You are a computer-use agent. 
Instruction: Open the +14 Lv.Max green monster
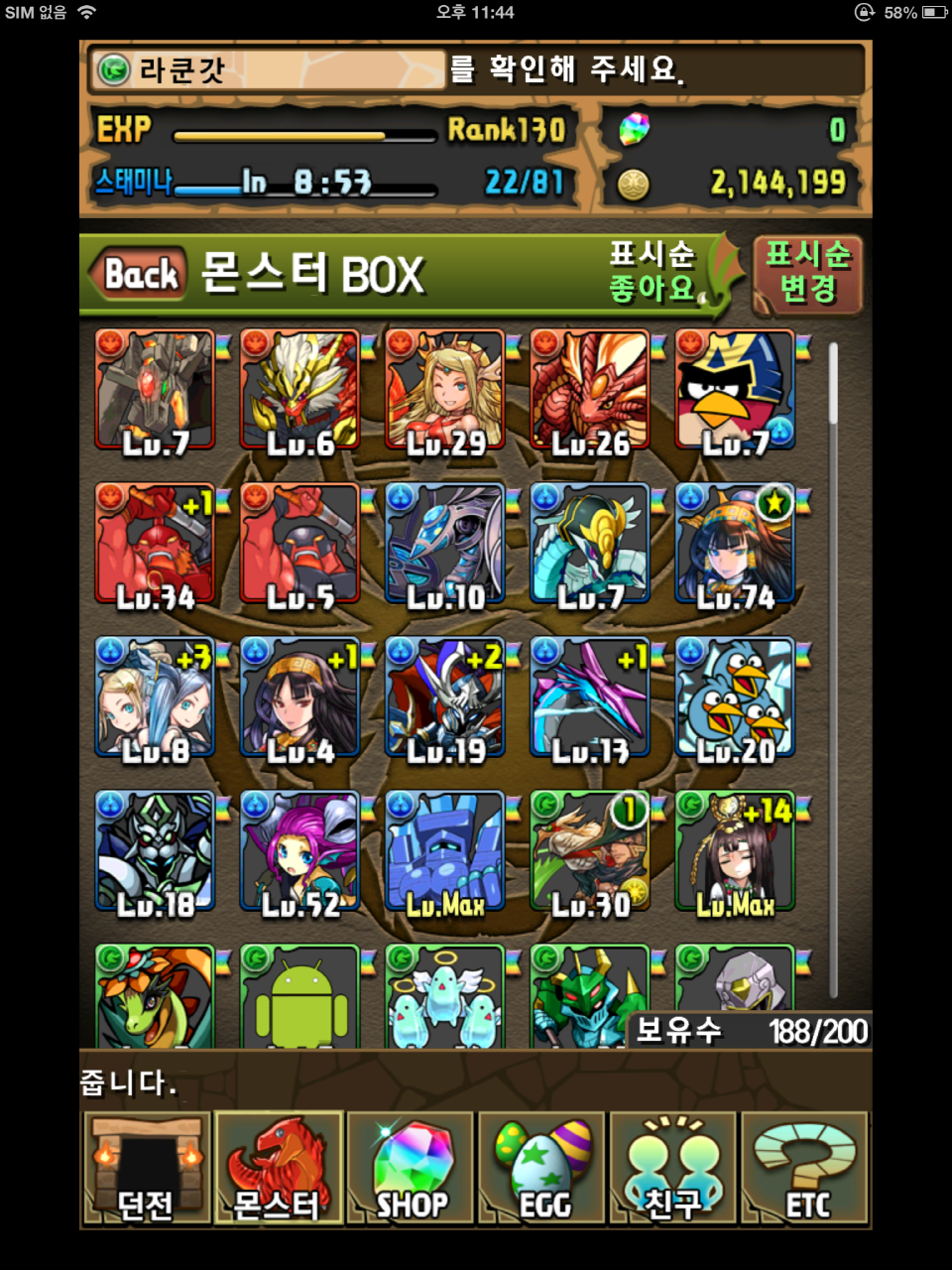tap(735, 852)
